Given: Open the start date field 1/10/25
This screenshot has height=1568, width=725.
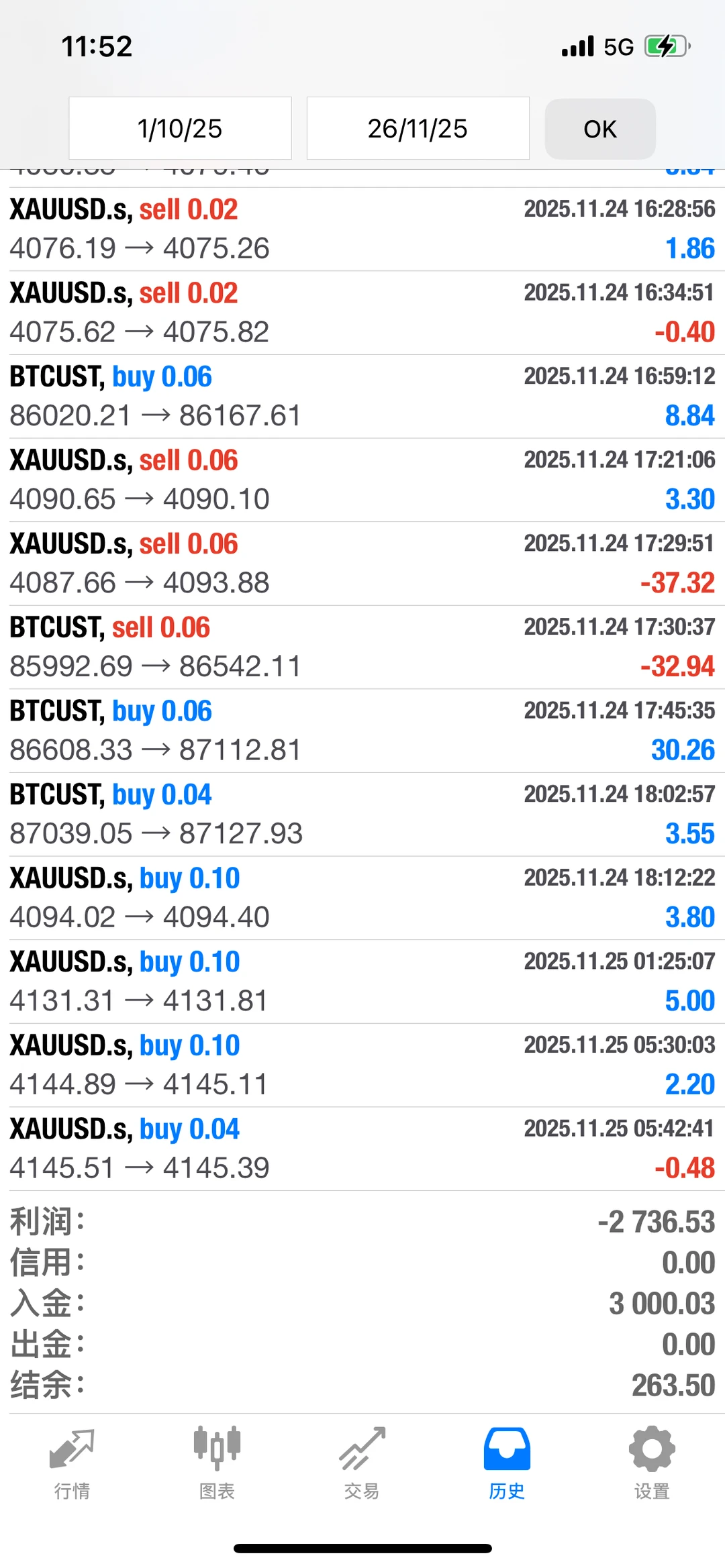Looking at the screenshot, I should (180, 128).
